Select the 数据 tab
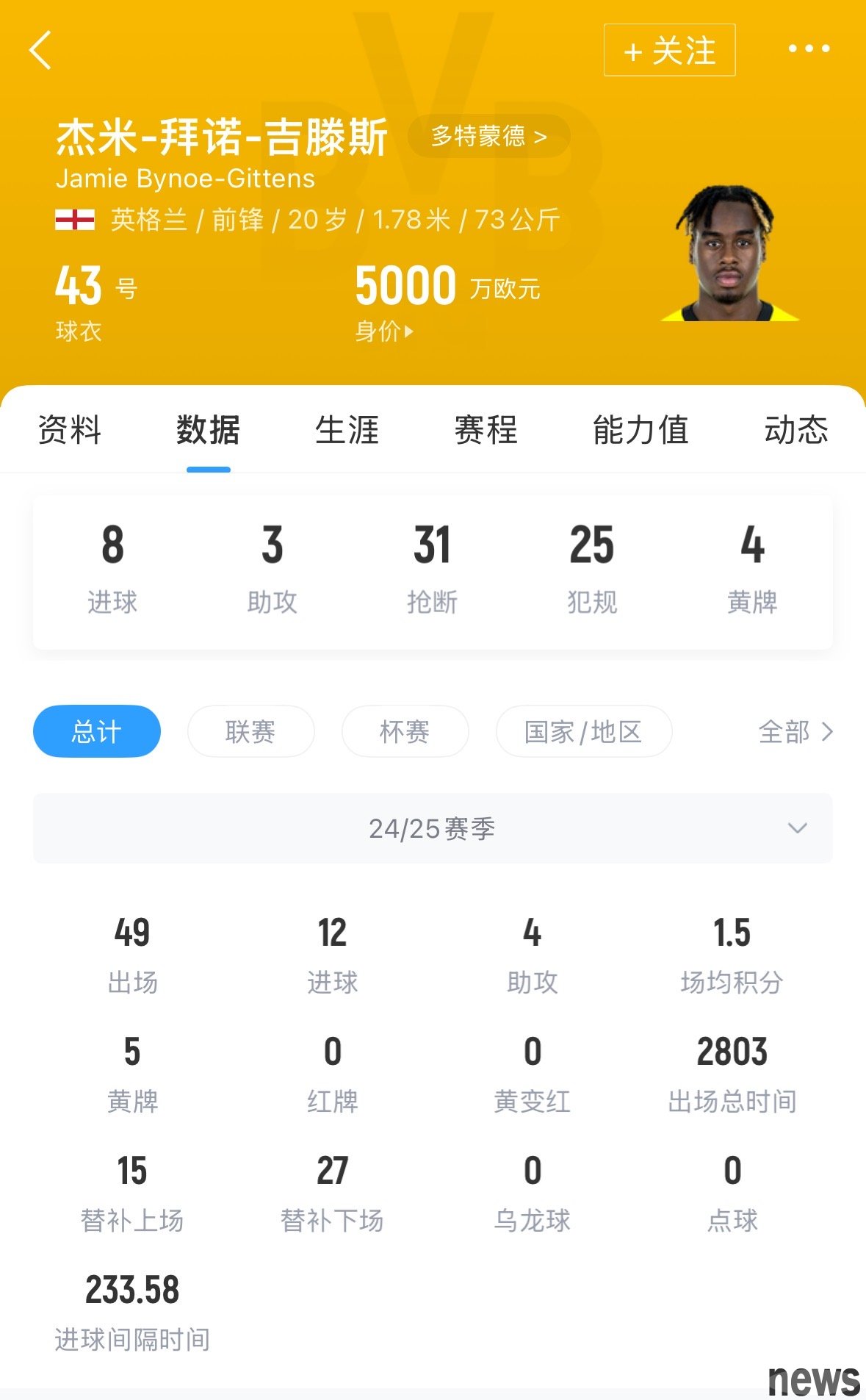This screenshot has width=866, height=1400. [x=208, y=430]
